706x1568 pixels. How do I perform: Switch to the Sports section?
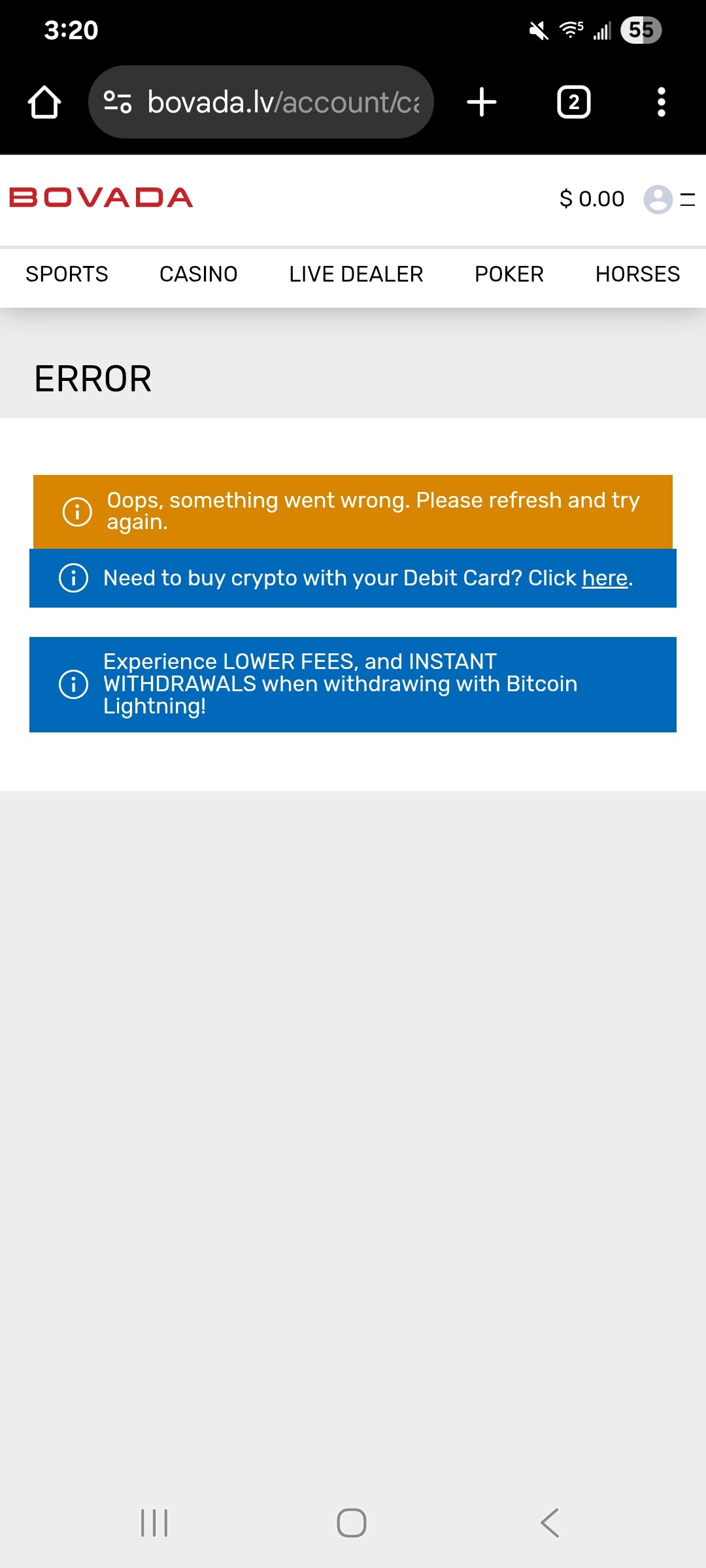pos(67,274)
